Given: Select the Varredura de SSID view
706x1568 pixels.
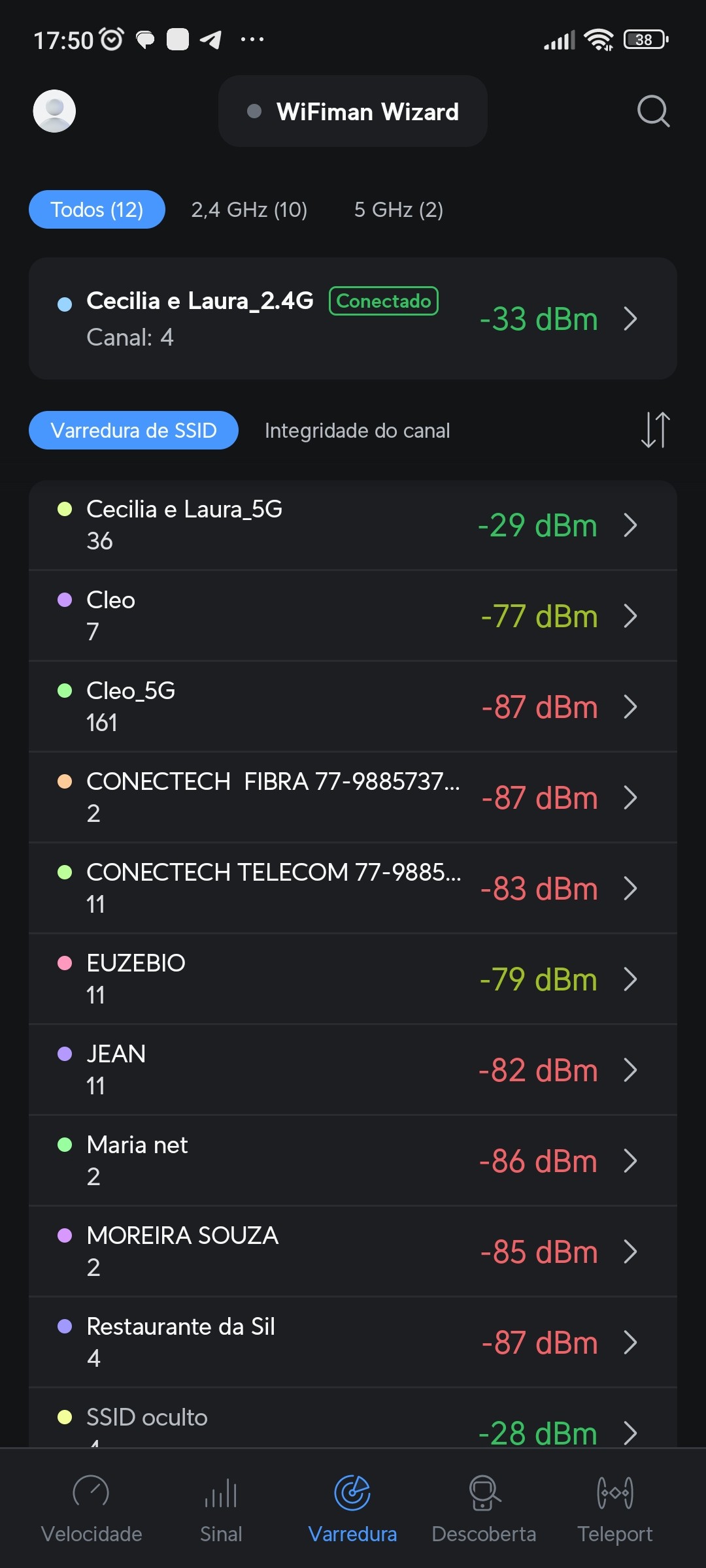Looking at the screenshot, I should [133, 431].
